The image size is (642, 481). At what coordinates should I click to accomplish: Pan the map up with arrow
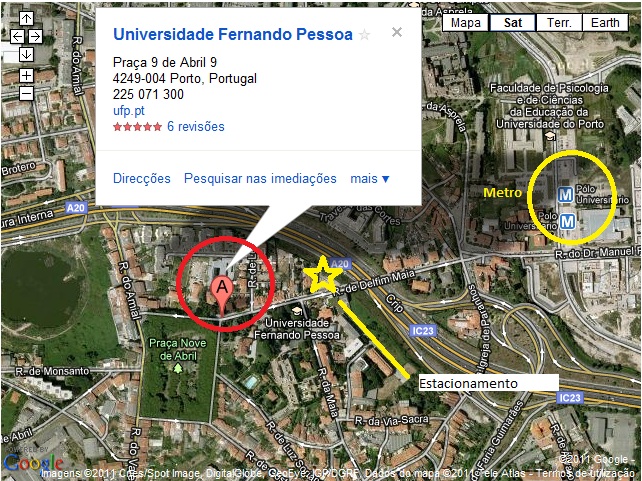(x=26, y=19)
